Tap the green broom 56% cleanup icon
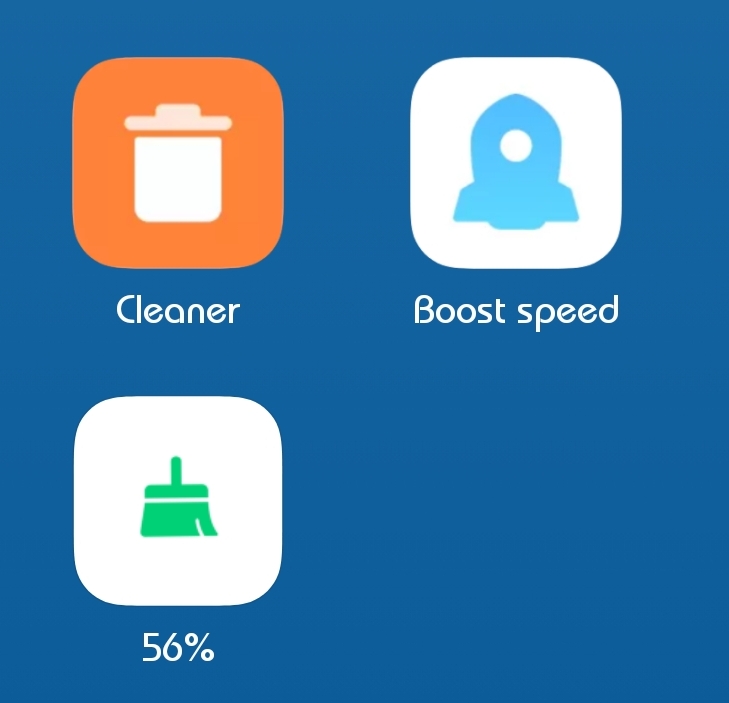The width and height of the screenshot is (729, 703). click(x=178, y=500)
